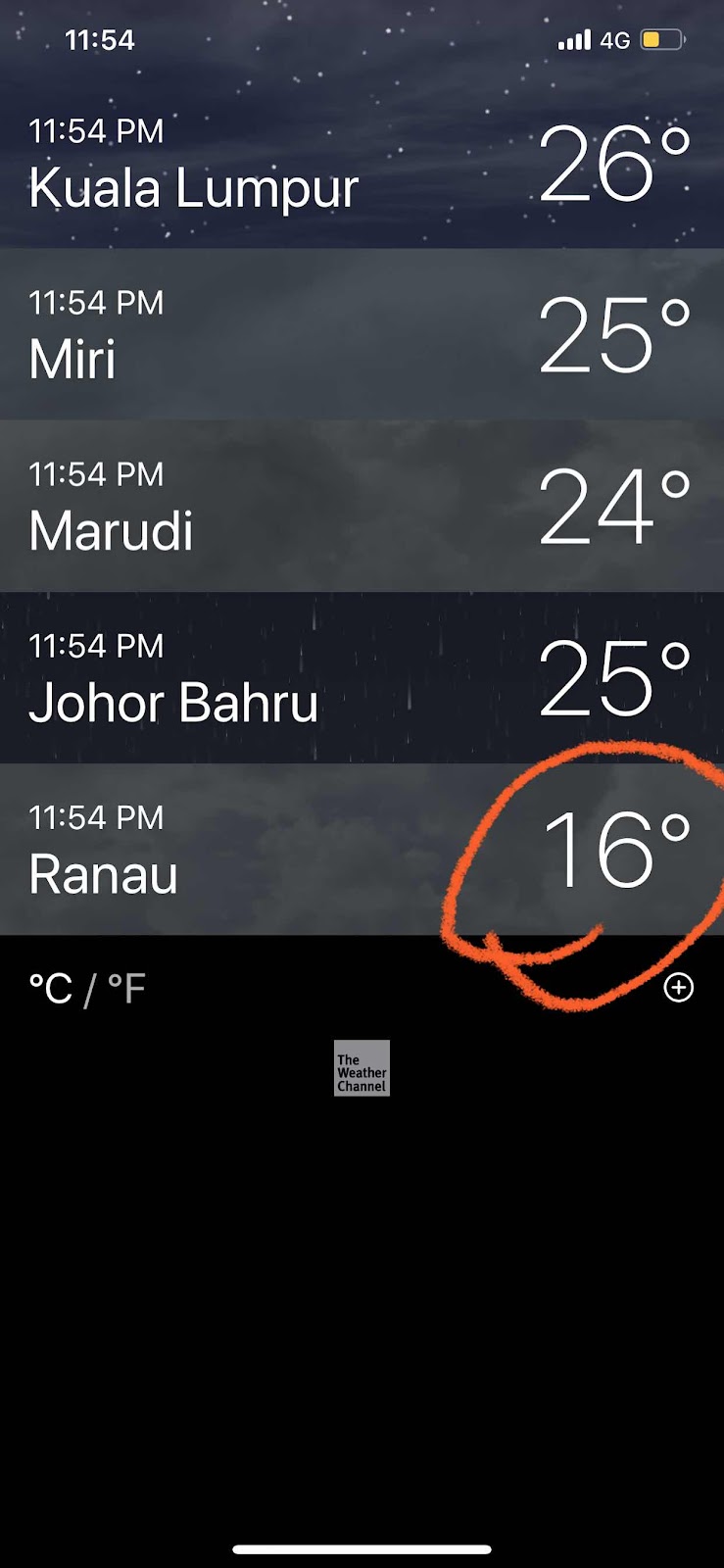Open The Weather Channel link
This screenshot has width=724, height=1568.
point(362,1068)
